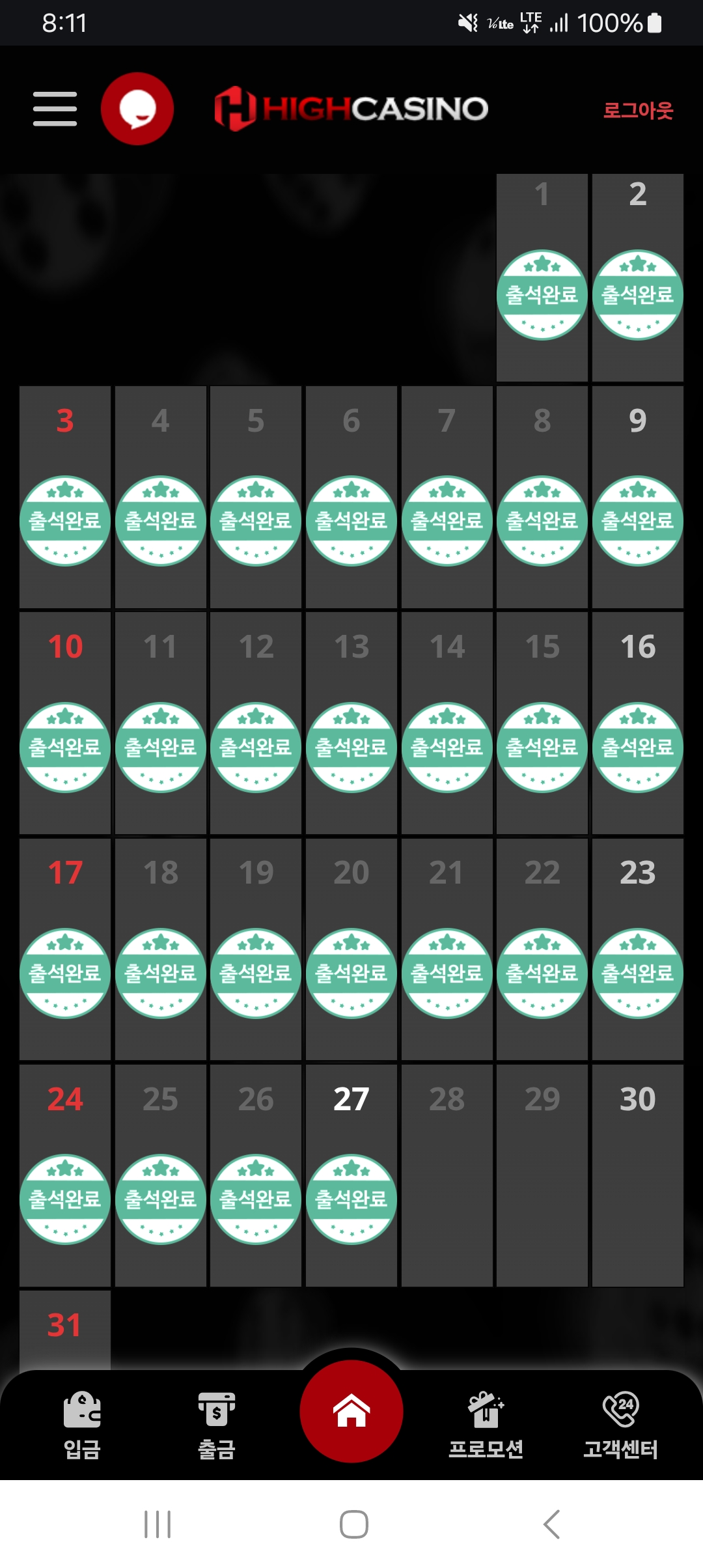
Task: Open the red chat bubble icon
Action: (x=137, y=109)
